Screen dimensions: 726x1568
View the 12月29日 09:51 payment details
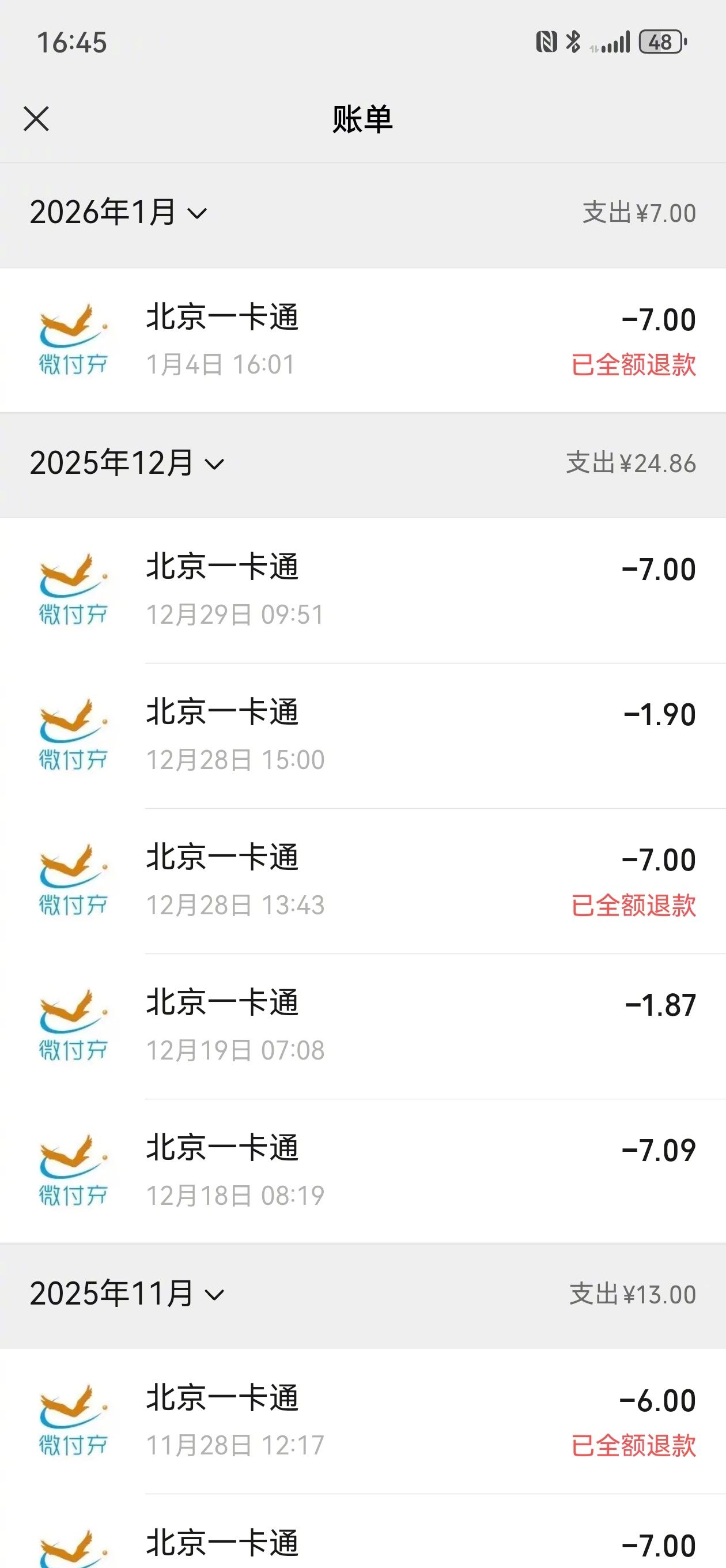(362, 590)
